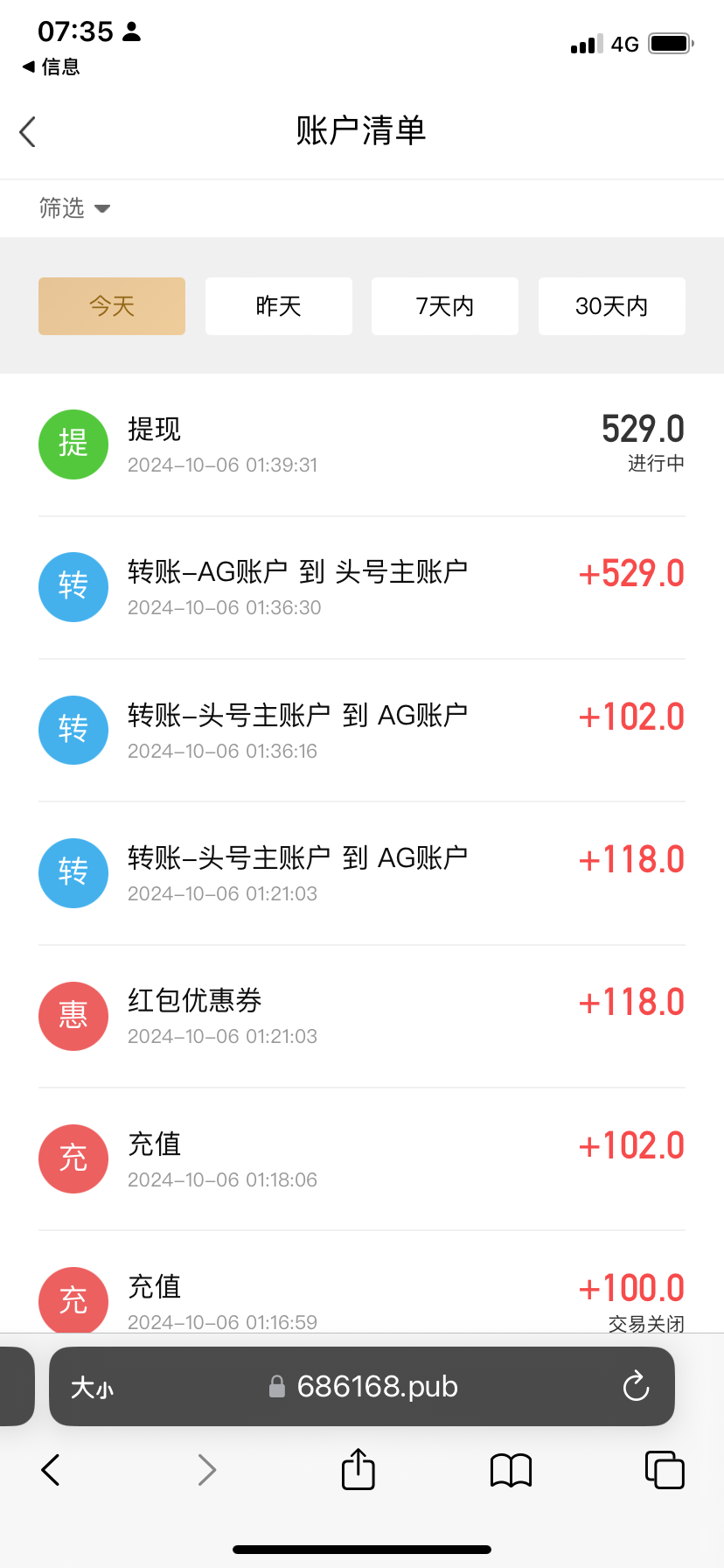The height and width of the screenshot is (1568, 724).
Task: Open the 提现 529.0 record
Action: click(x=362, y=445)
